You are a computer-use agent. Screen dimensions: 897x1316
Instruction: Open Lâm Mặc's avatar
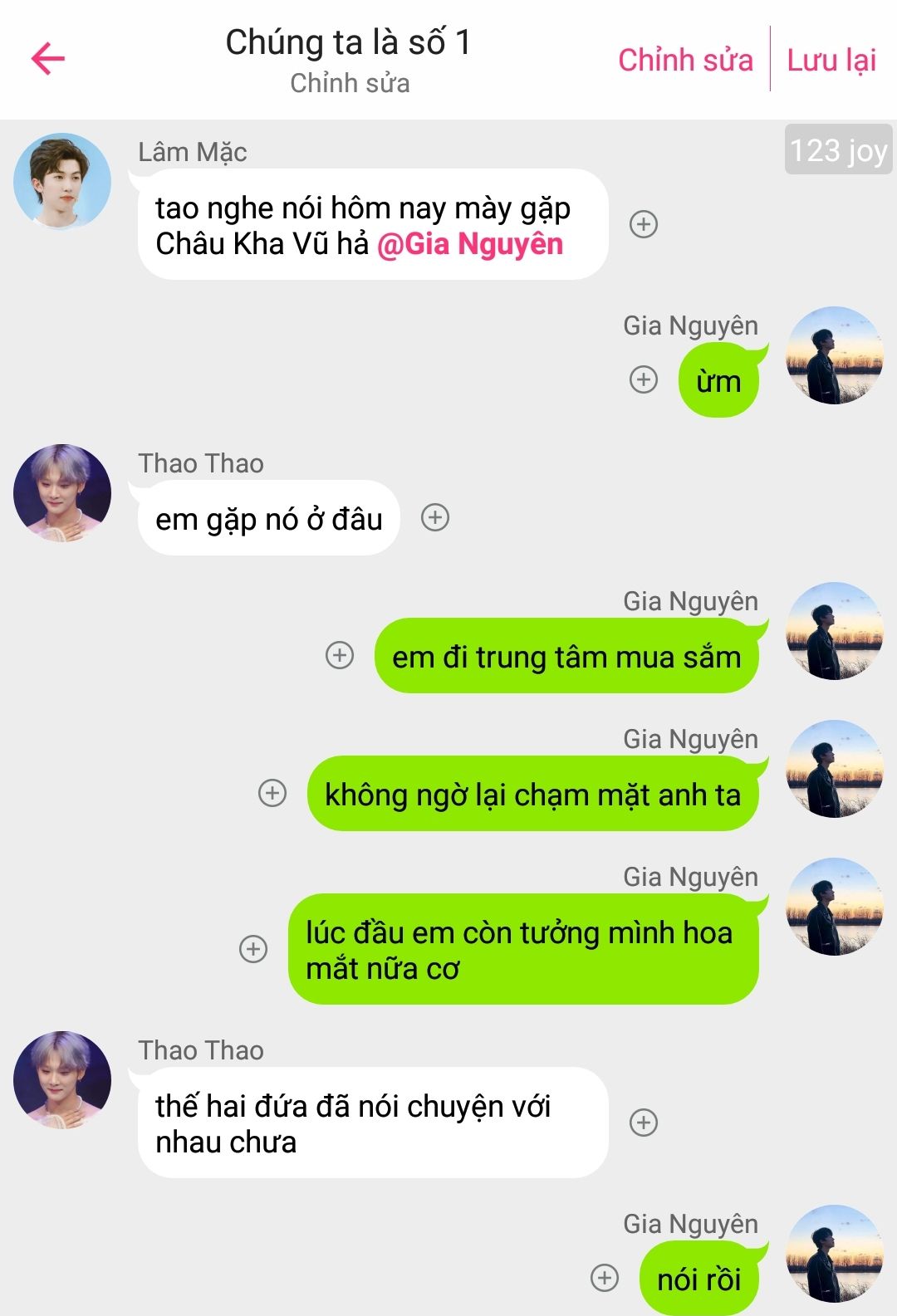point(62,181)
